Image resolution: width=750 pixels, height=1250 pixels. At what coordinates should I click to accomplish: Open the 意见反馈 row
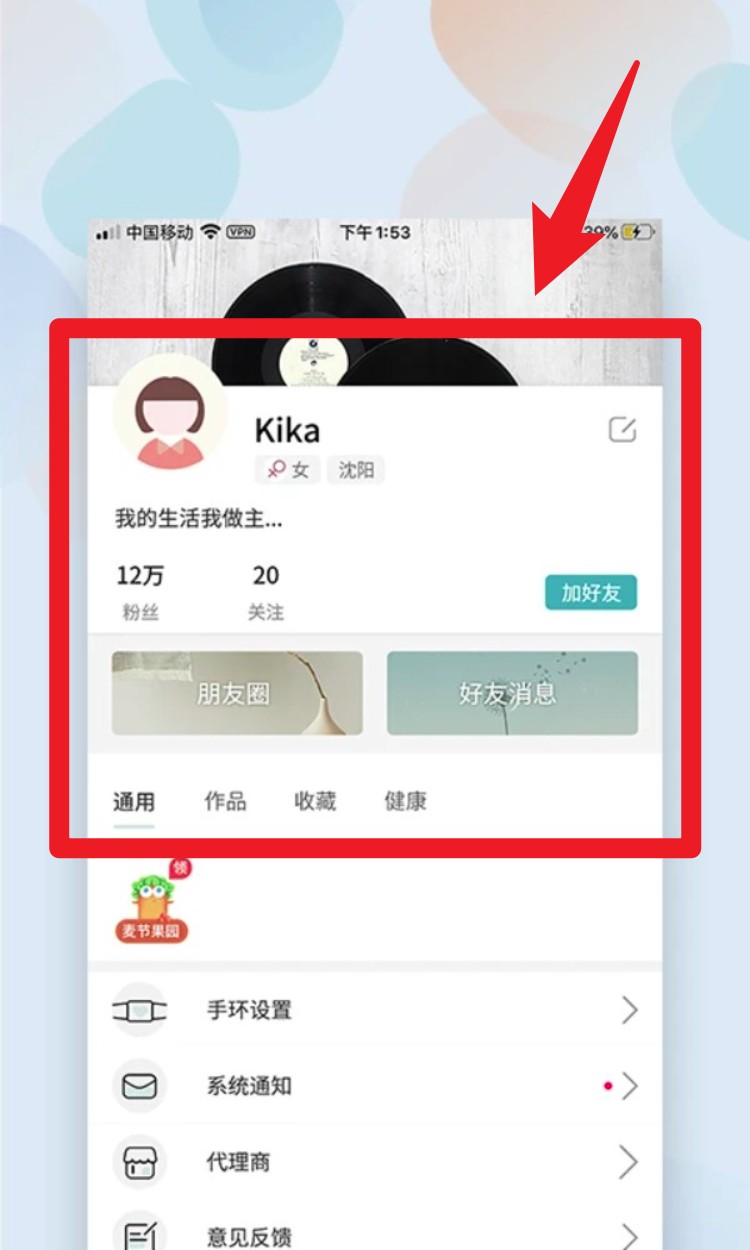click(x=374, y=1236)
